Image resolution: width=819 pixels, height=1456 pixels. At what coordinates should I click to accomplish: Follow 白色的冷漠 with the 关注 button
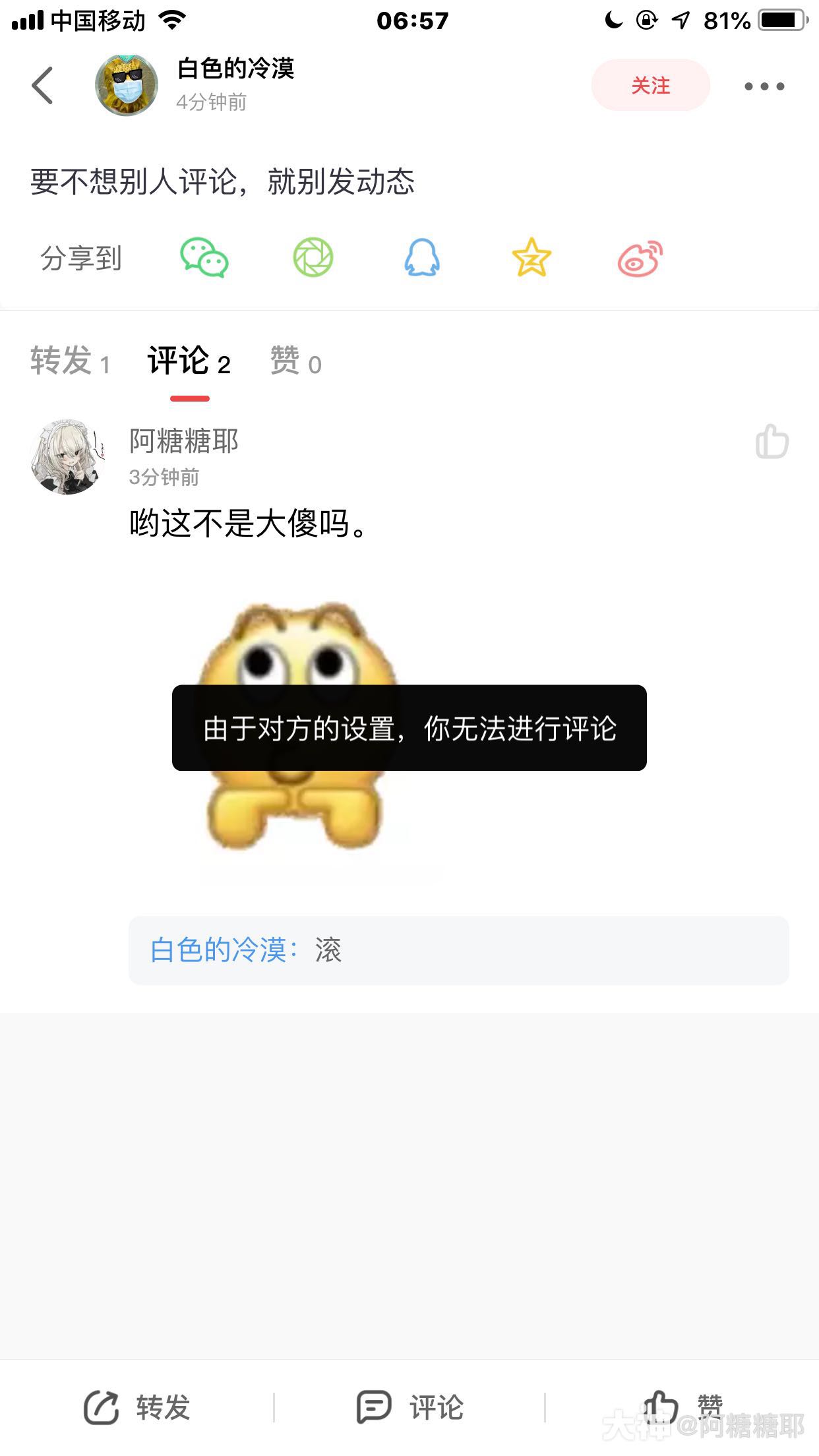point(650,86)
